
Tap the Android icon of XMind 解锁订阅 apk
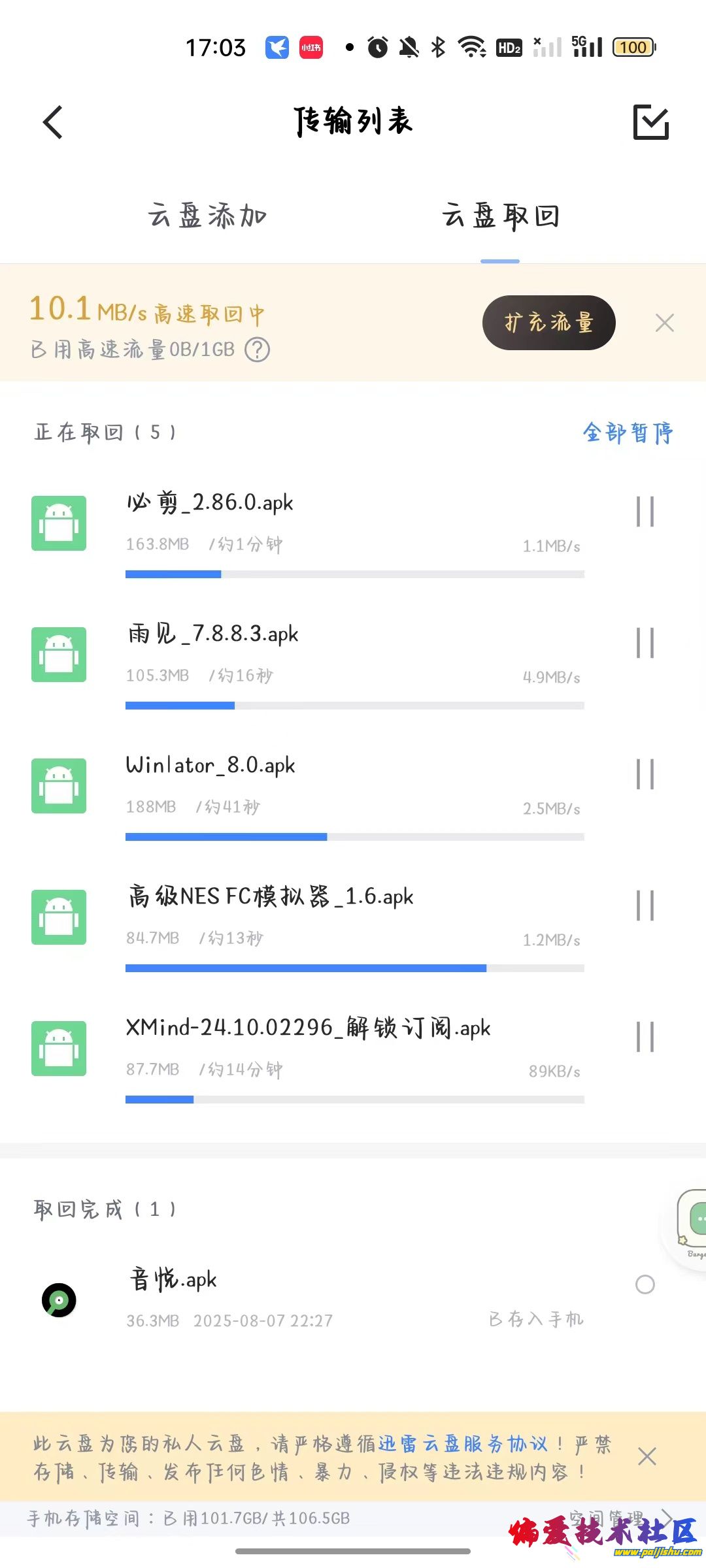(59, 1048)
